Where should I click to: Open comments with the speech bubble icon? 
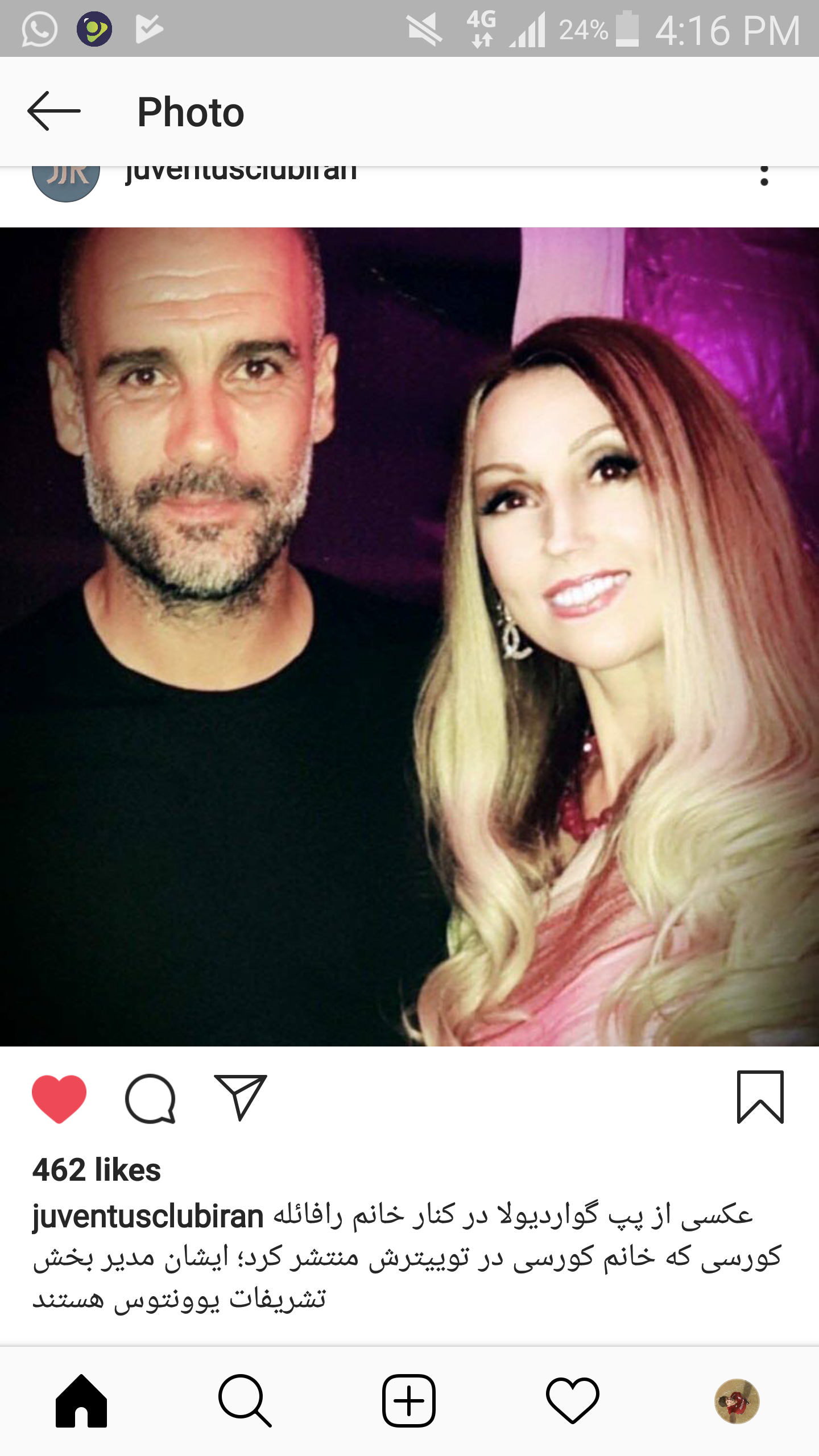pyautogui.click(x=150, y=1098)
